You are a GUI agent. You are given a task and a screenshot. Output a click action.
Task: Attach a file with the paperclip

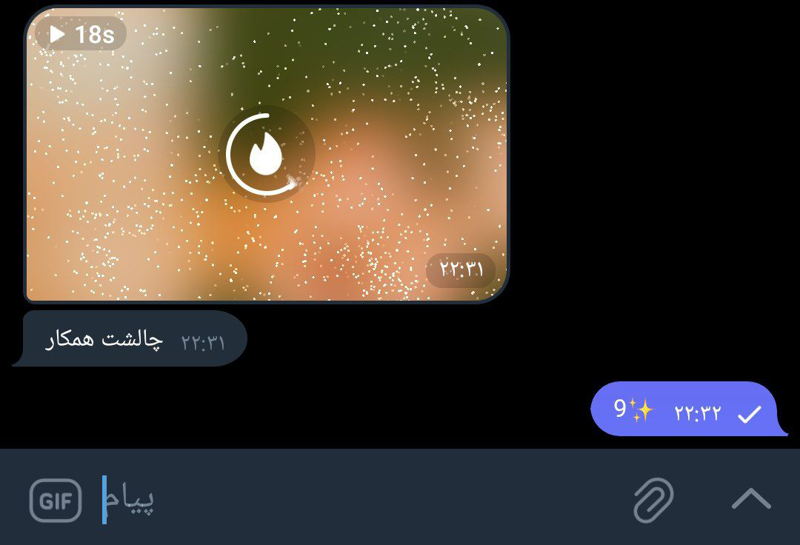click(653, 500)
